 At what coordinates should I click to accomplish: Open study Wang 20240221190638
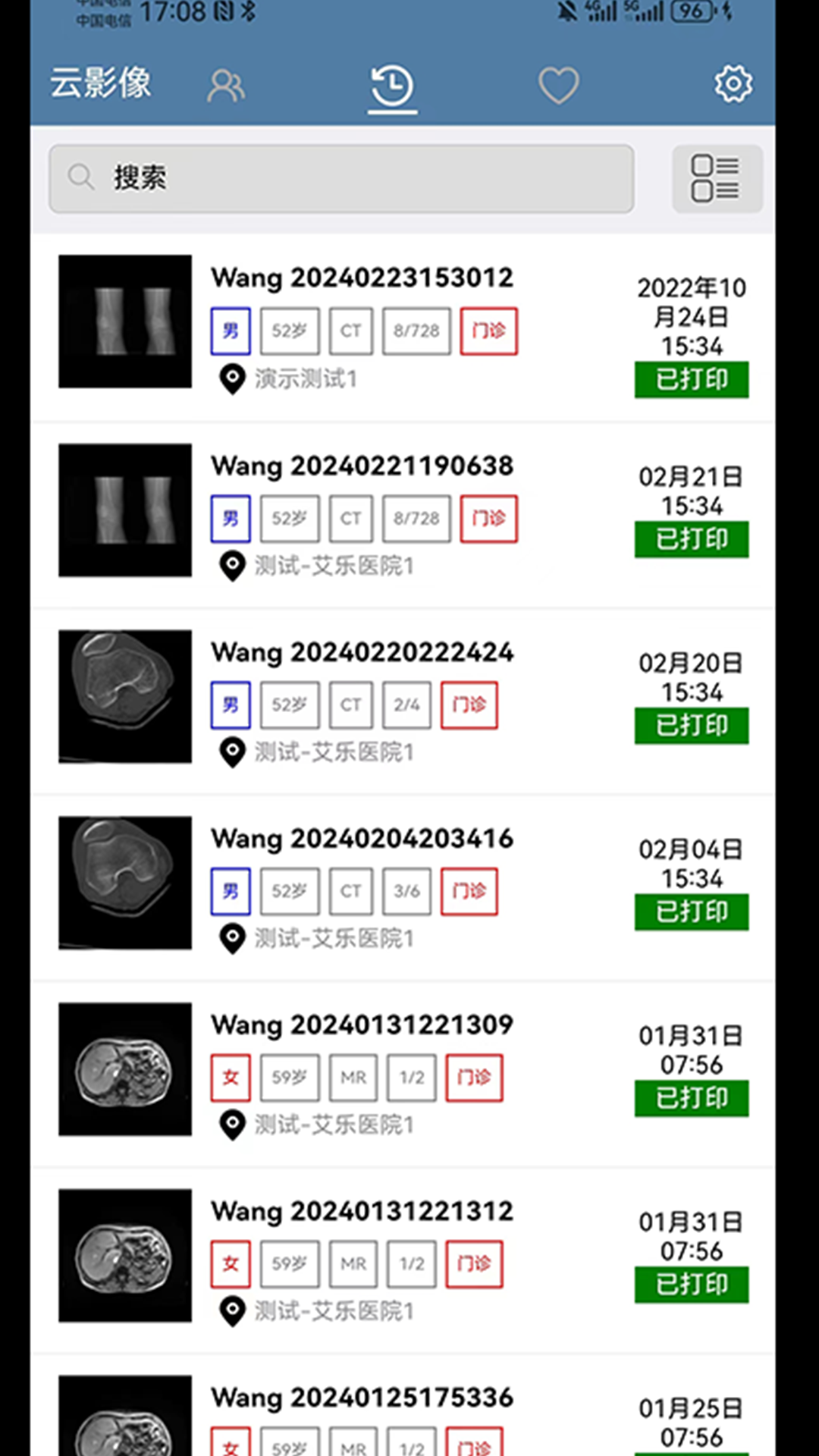pyautogui.click(x=362, y=466)
